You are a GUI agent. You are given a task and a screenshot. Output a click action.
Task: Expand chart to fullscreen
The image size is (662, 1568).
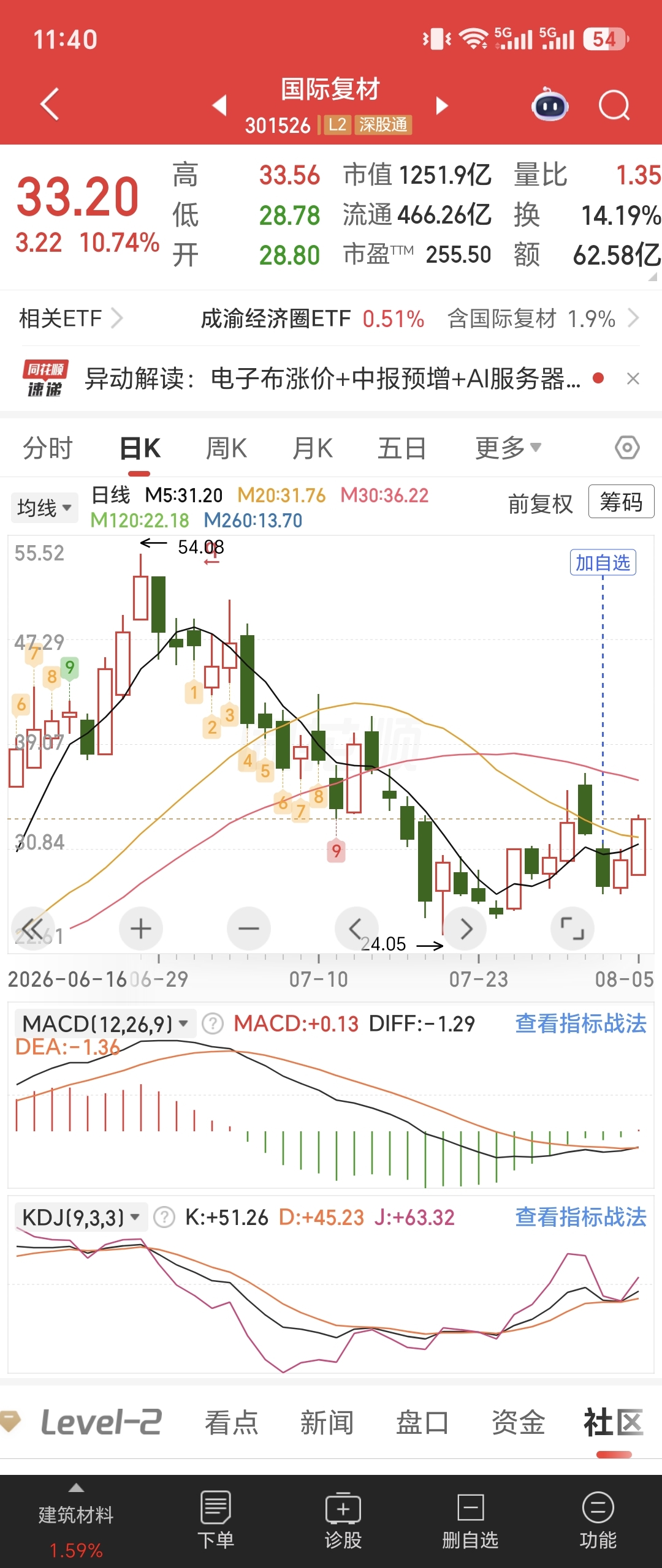pyautogui.click(x=573, y=929)
